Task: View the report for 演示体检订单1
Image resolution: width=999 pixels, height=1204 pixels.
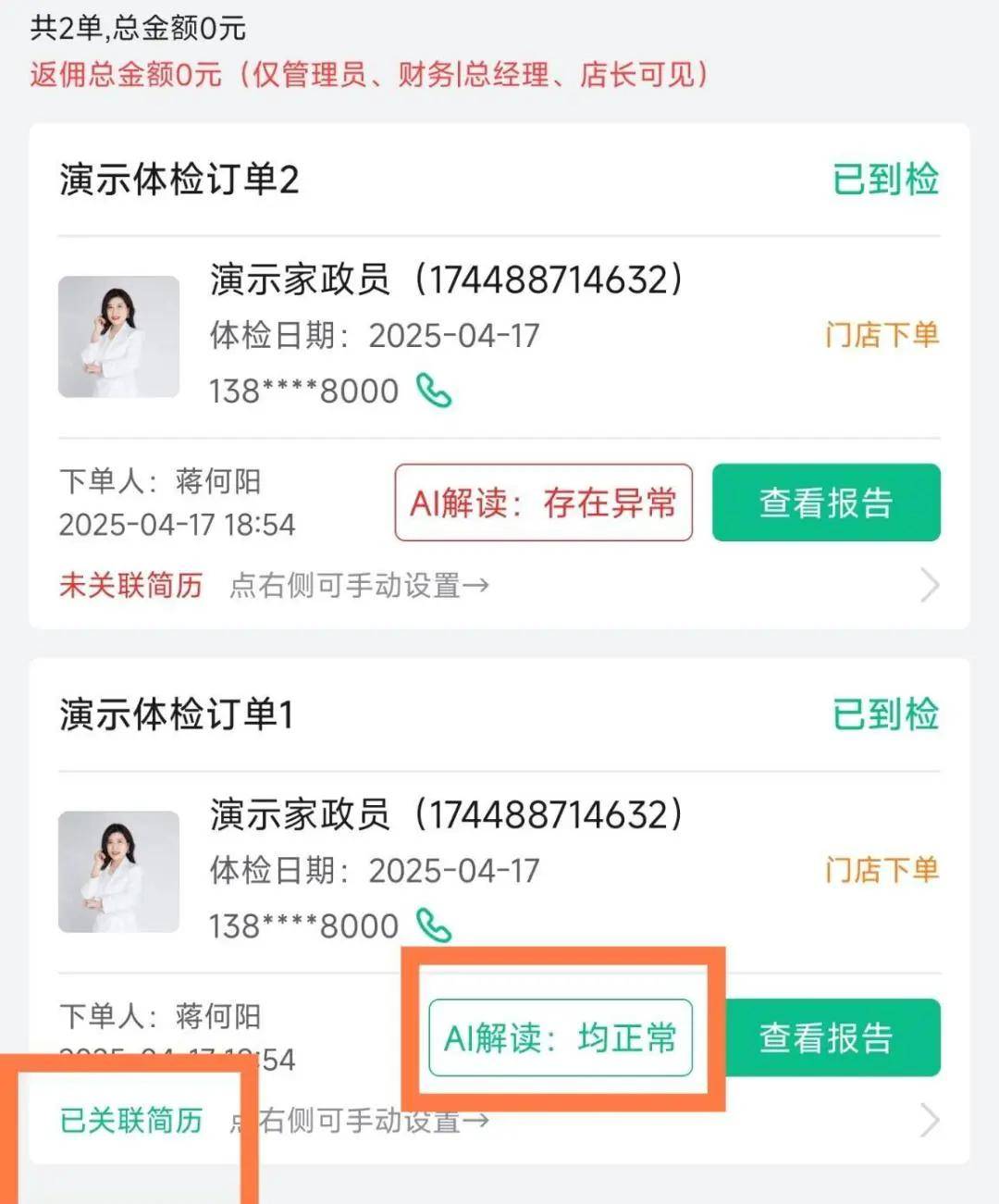Action: click(825, 1037)
